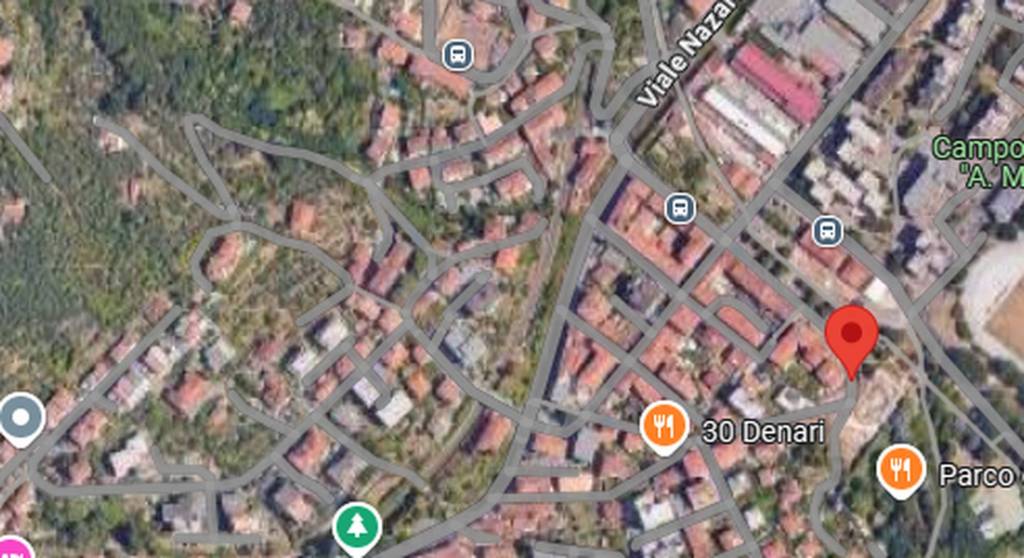This screenshot has height=558, width=1024.
Task: Tap the Campo sports field label
Action: (x=978, y=162)
